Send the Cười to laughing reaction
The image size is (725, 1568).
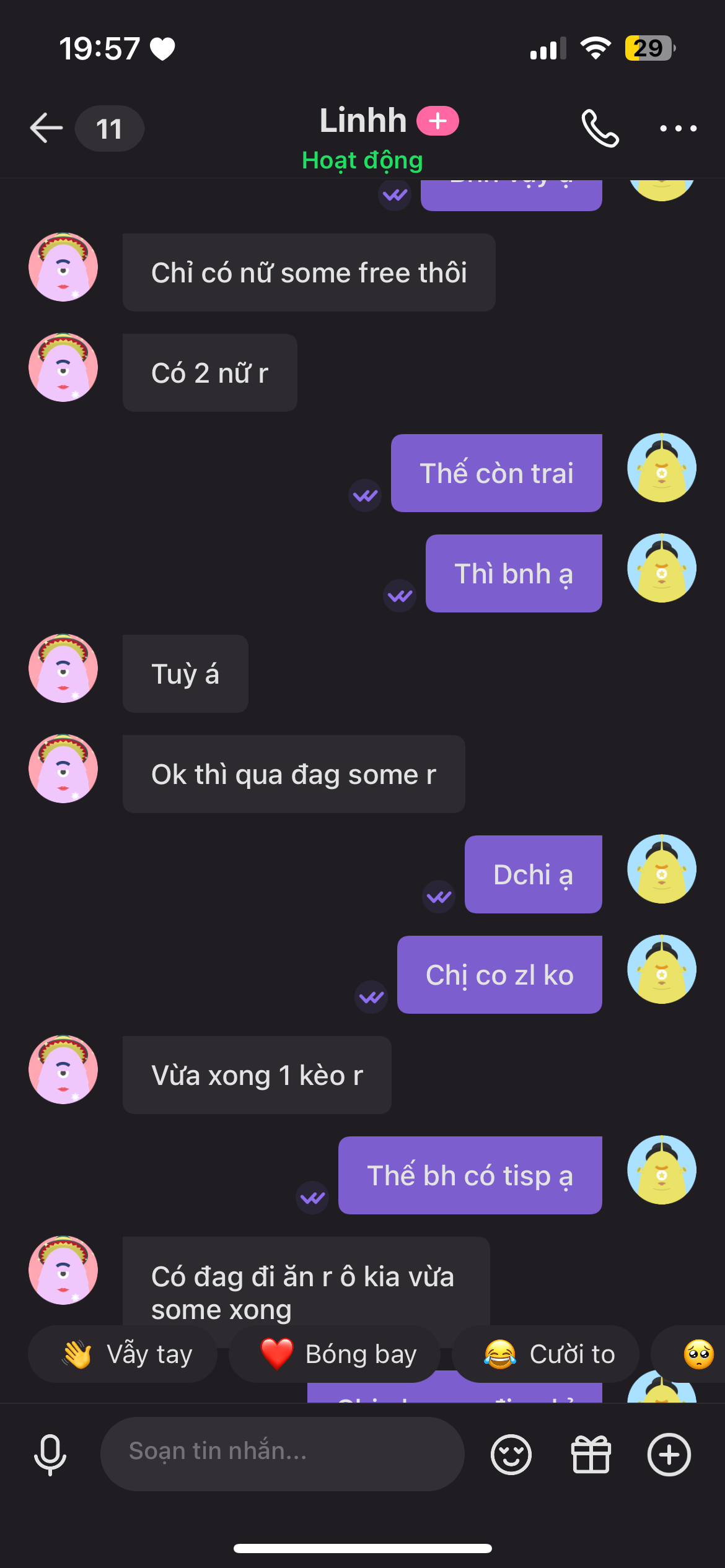547,1354
